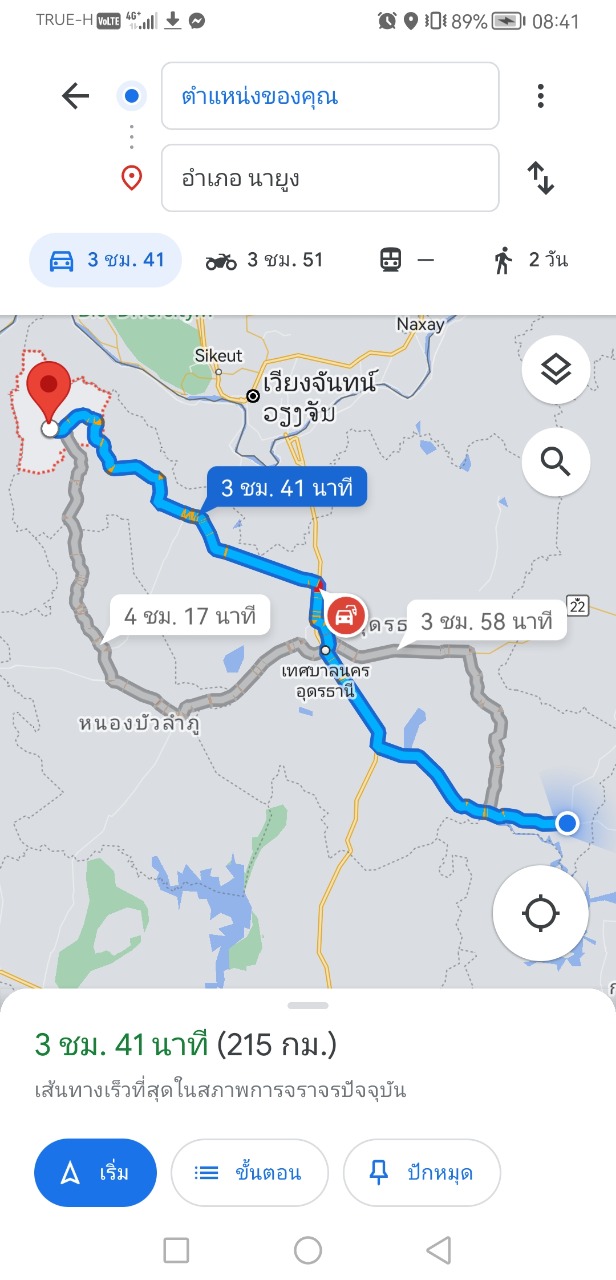
Task: Select alternate route 4 ชม. 17 นาที
Action: coord(190,615)
